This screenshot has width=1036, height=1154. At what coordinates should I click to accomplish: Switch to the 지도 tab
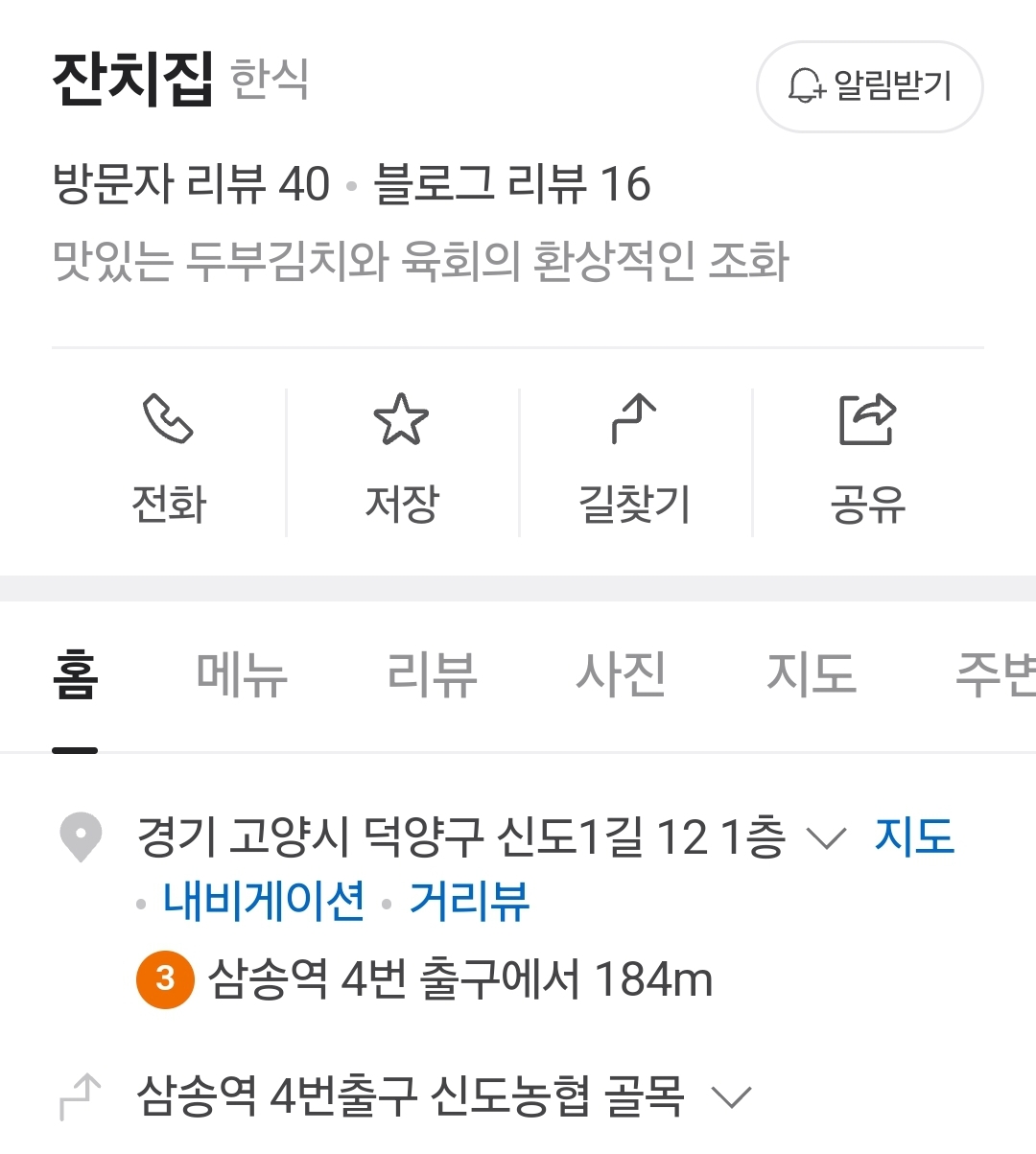811,674
